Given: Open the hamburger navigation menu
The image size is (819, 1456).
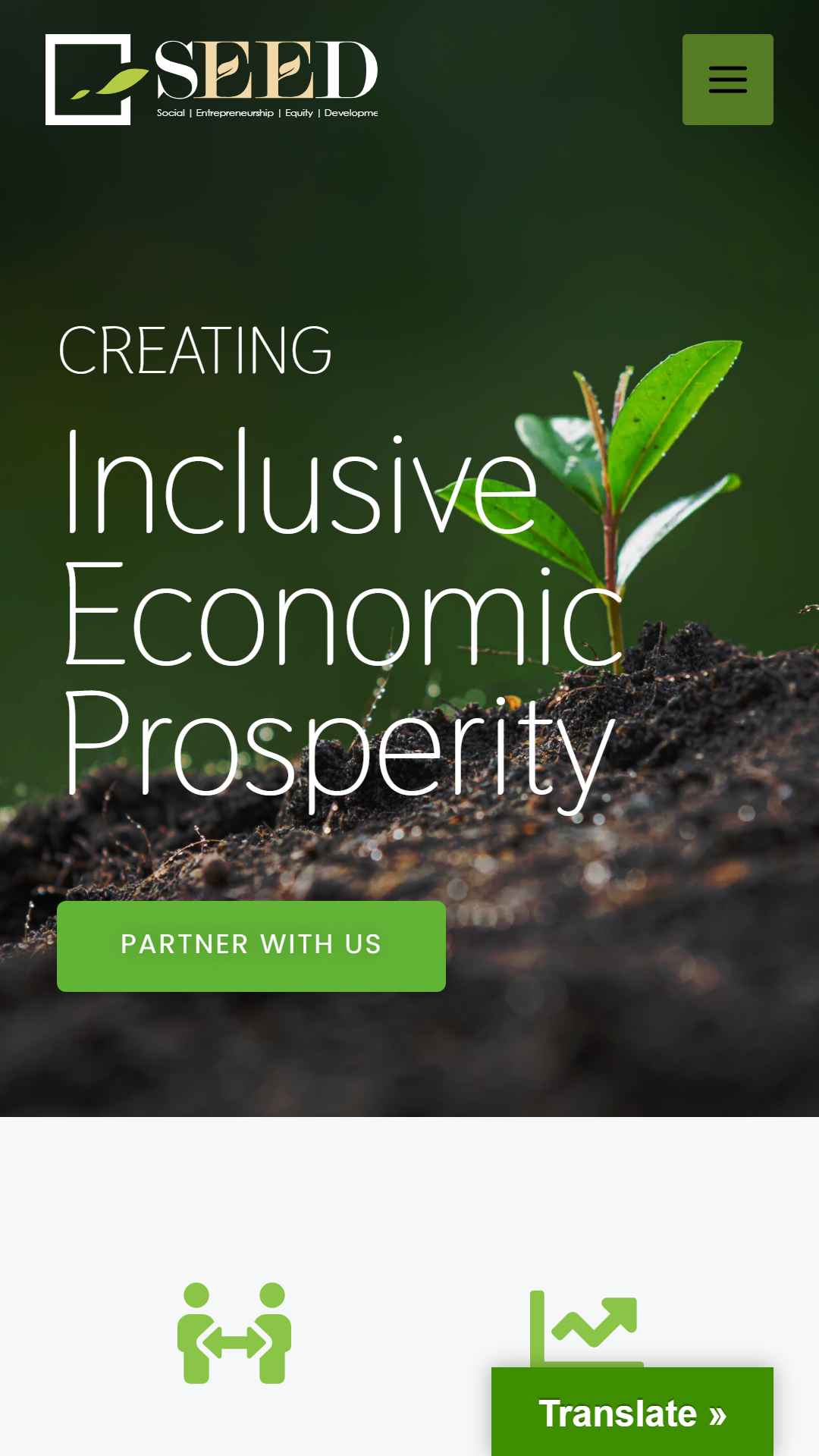Looking at the screenshot, I should click(x=727, y=80).
